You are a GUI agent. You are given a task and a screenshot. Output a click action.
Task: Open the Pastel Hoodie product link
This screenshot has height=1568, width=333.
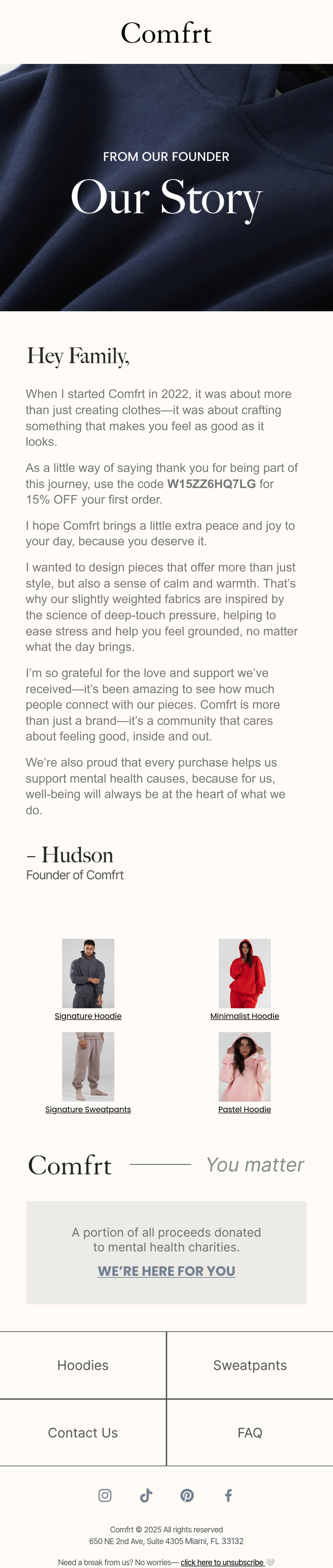pos(244,1109)
